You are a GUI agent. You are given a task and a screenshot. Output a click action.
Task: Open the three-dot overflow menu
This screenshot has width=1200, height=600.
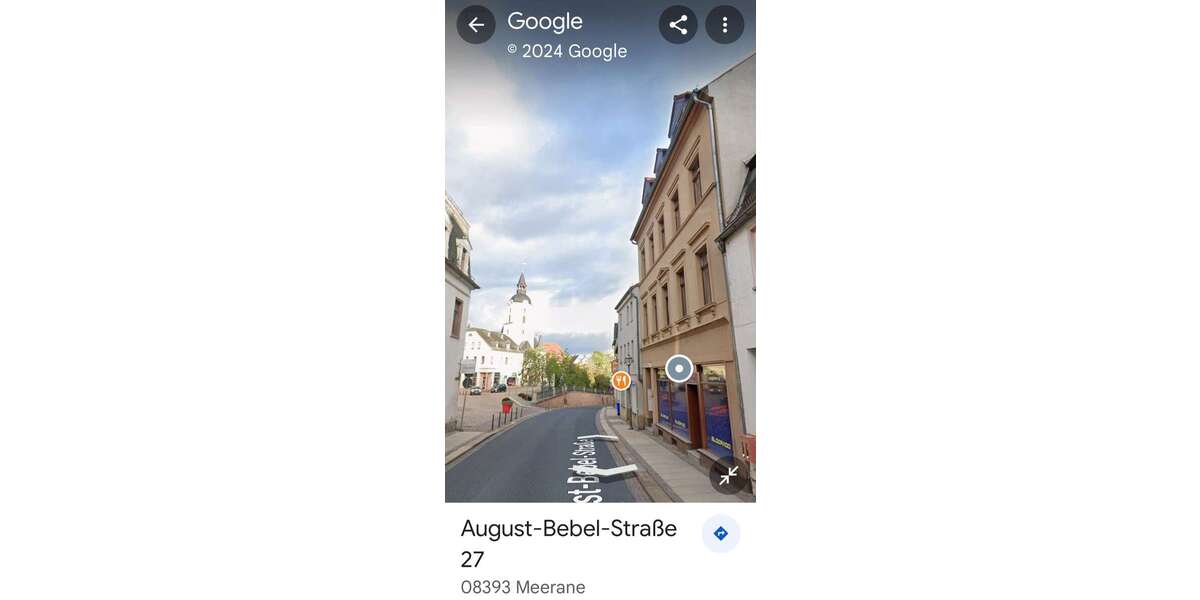point(725,25)
